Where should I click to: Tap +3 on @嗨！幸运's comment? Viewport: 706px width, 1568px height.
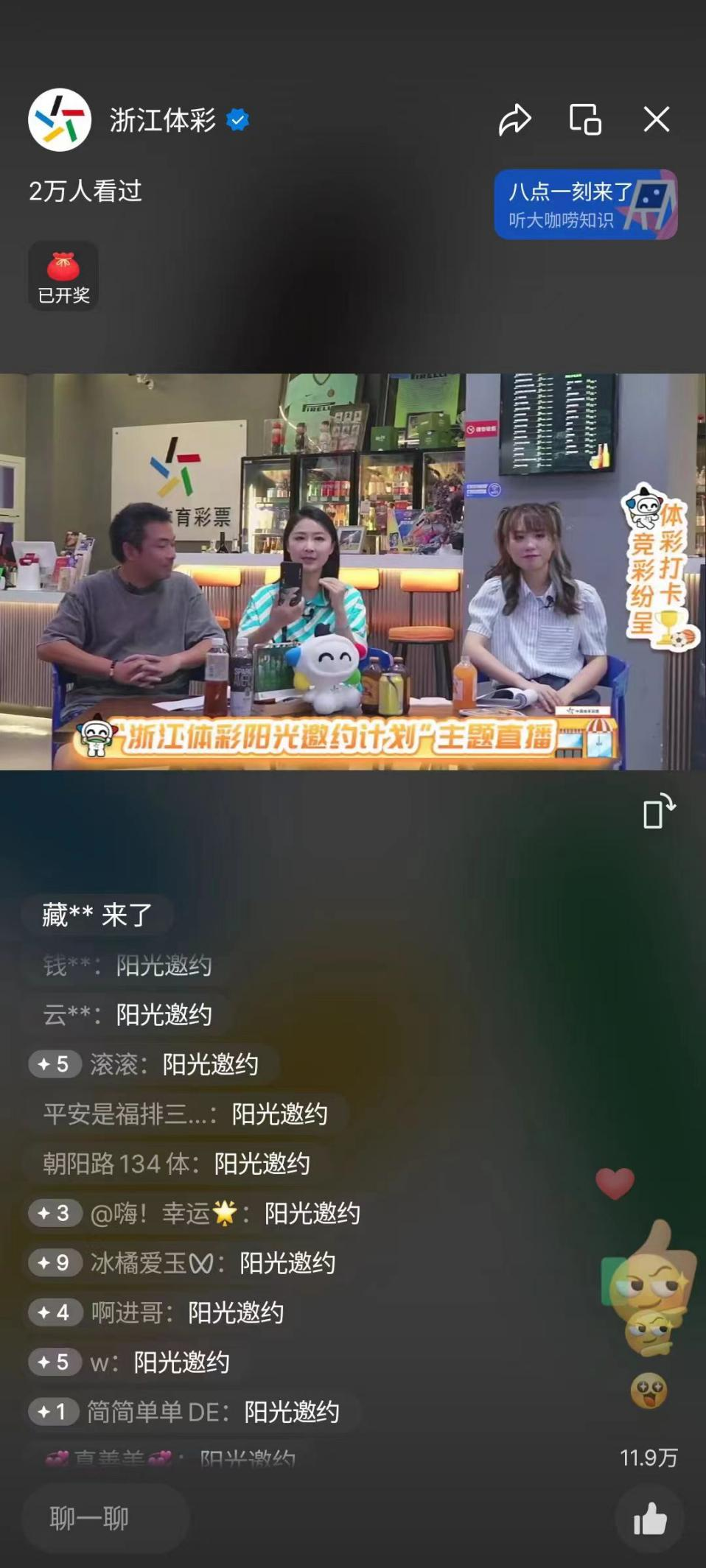pyautogui.click(x=55, y=1213)
